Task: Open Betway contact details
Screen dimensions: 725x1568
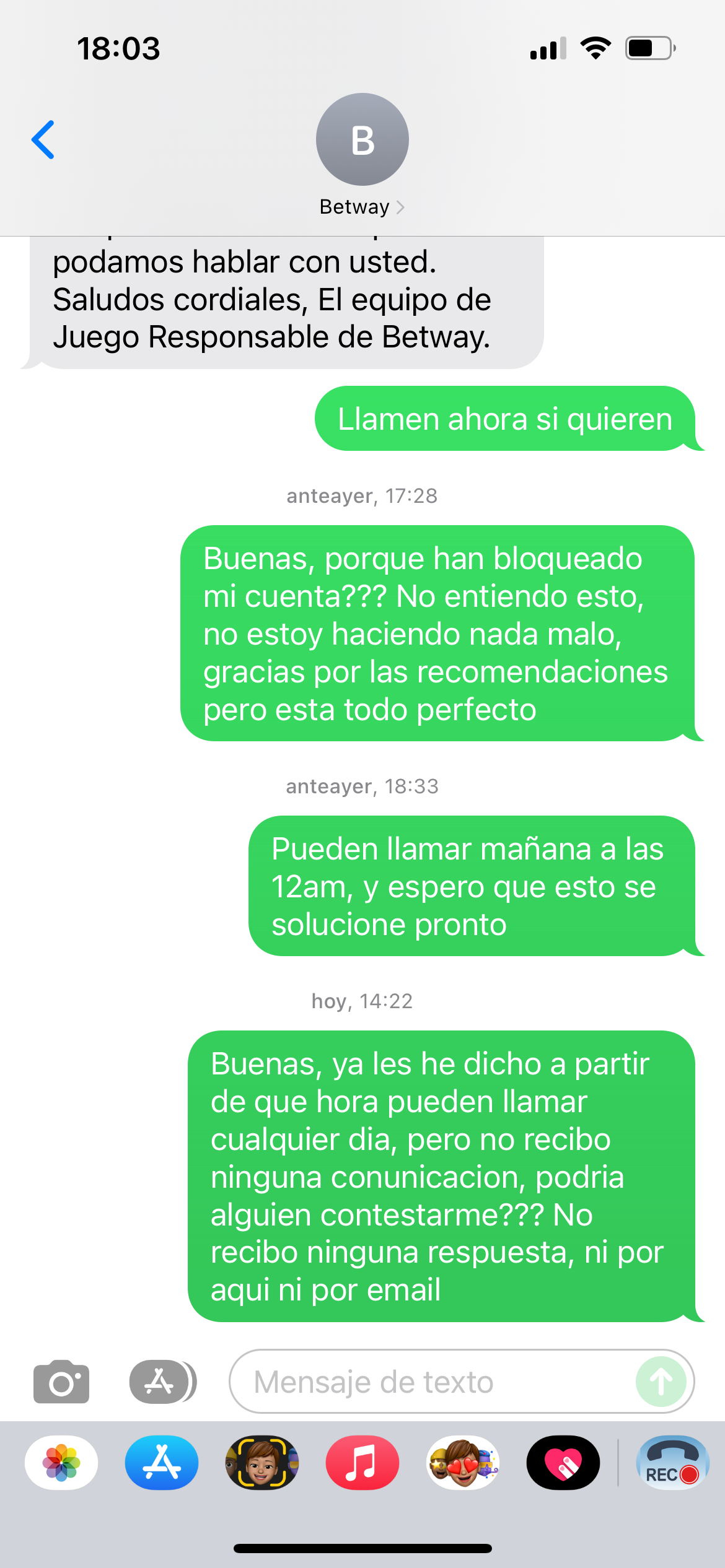Action: coord(362,155)
